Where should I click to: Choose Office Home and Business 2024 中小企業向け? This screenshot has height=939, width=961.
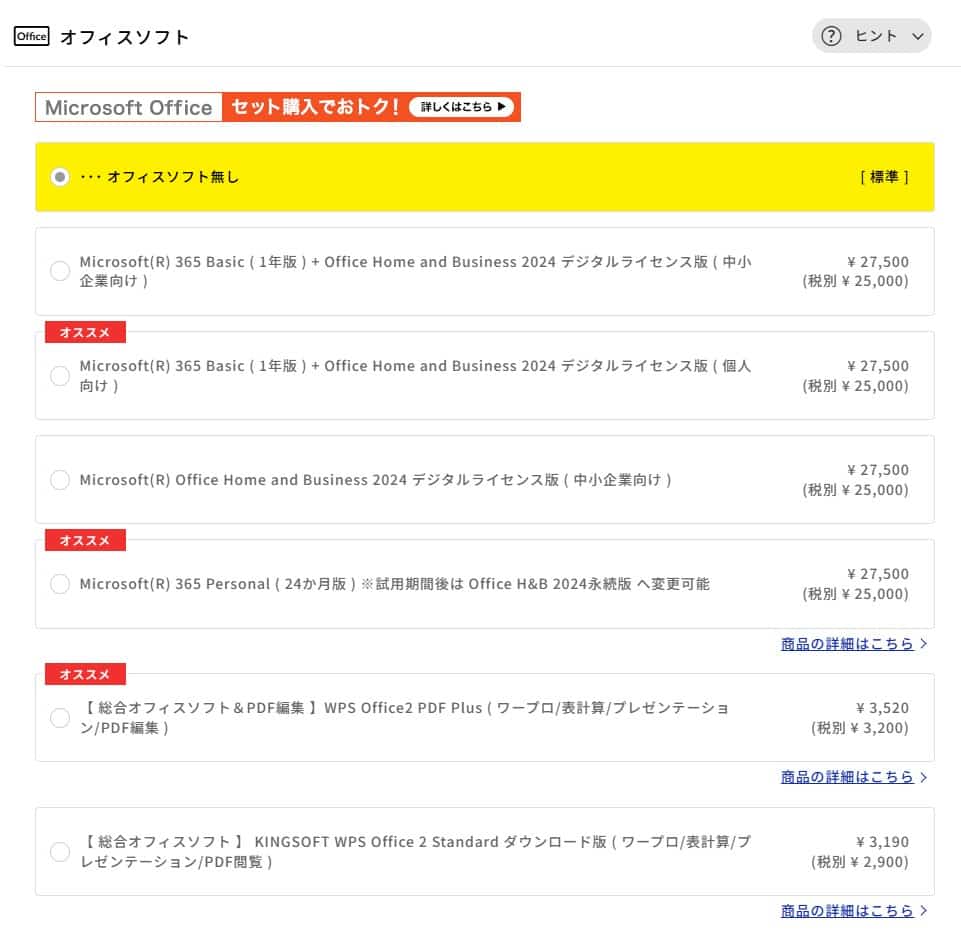[60, 480]
